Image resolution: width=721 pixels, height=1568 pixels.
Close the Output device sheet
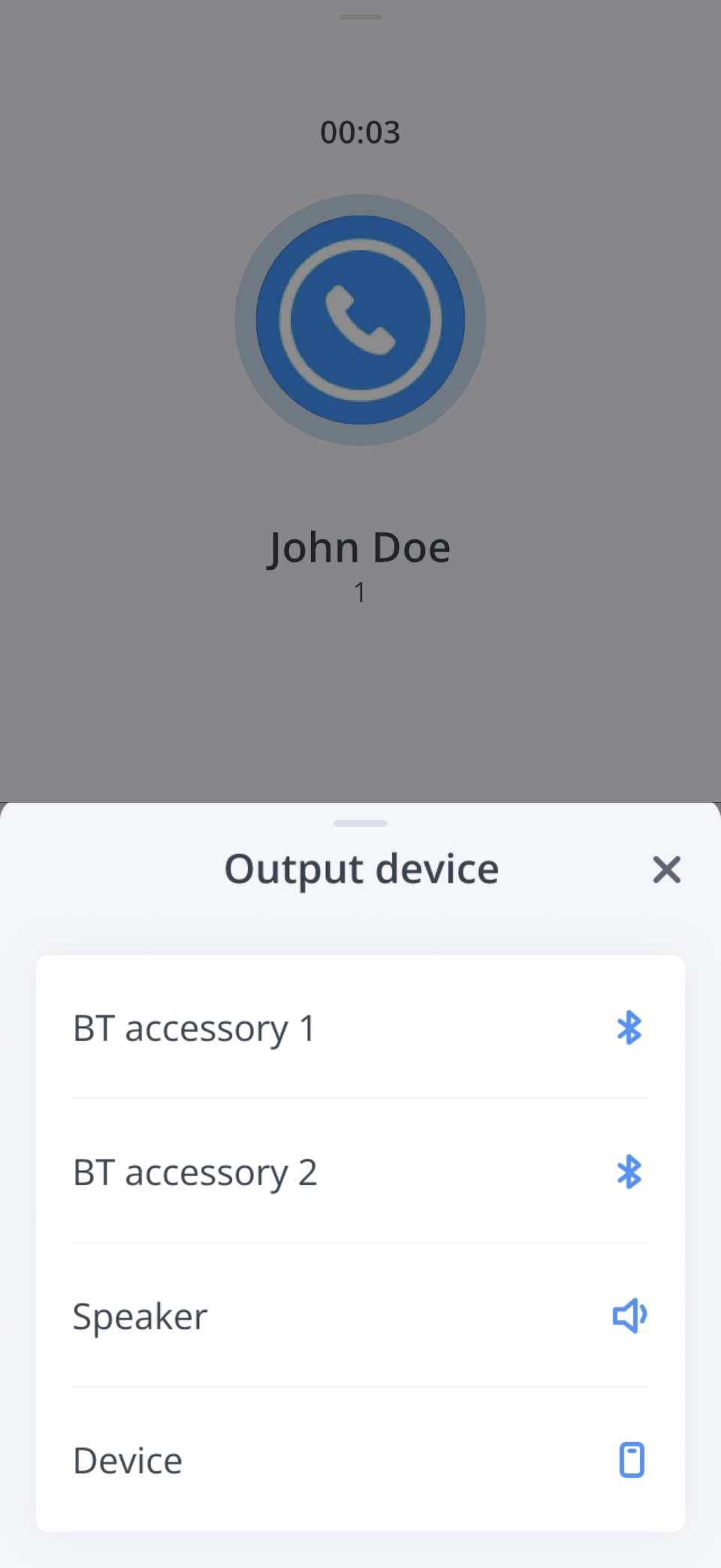(x=666, y=870)
